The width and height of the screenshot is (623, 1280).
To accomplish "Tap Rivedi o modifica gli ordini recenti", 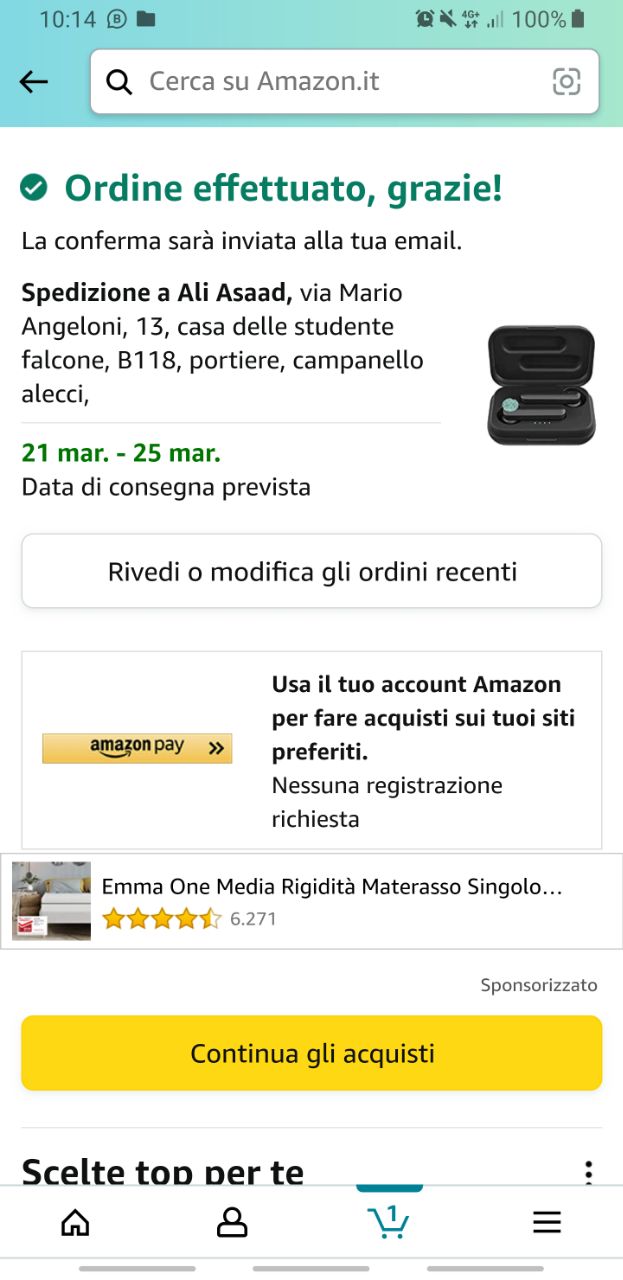I will click(312, 572).
